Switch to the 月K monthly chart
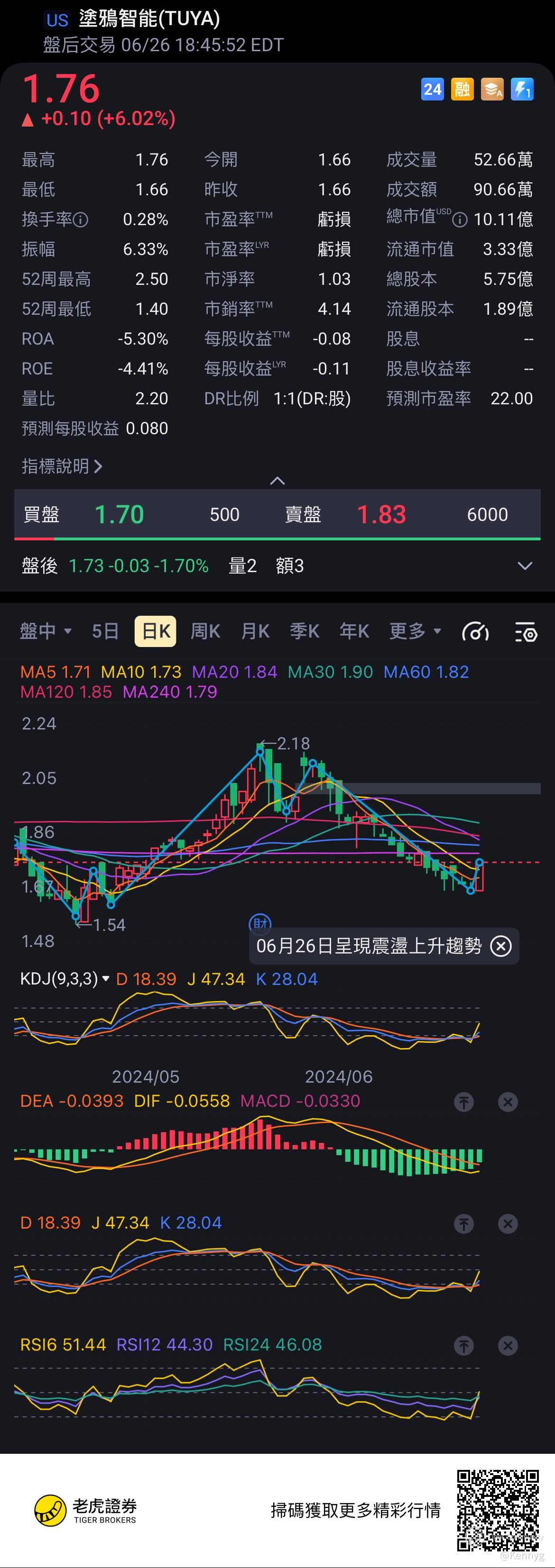This screenshot has width=555, height=1568. tap(255, 631)
